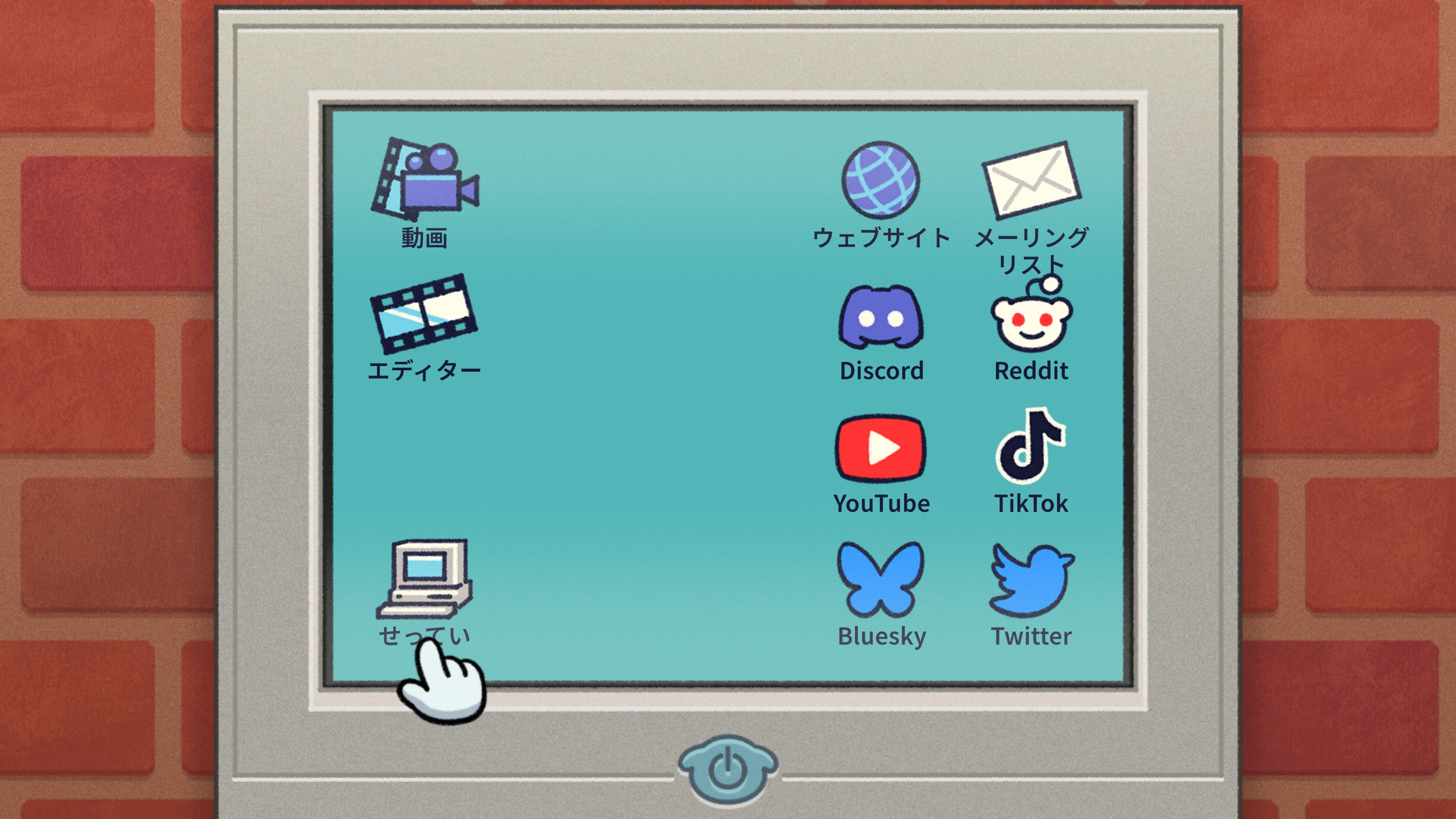
Task: Open せってい settings computer icon
Action: tap(425, 579)
